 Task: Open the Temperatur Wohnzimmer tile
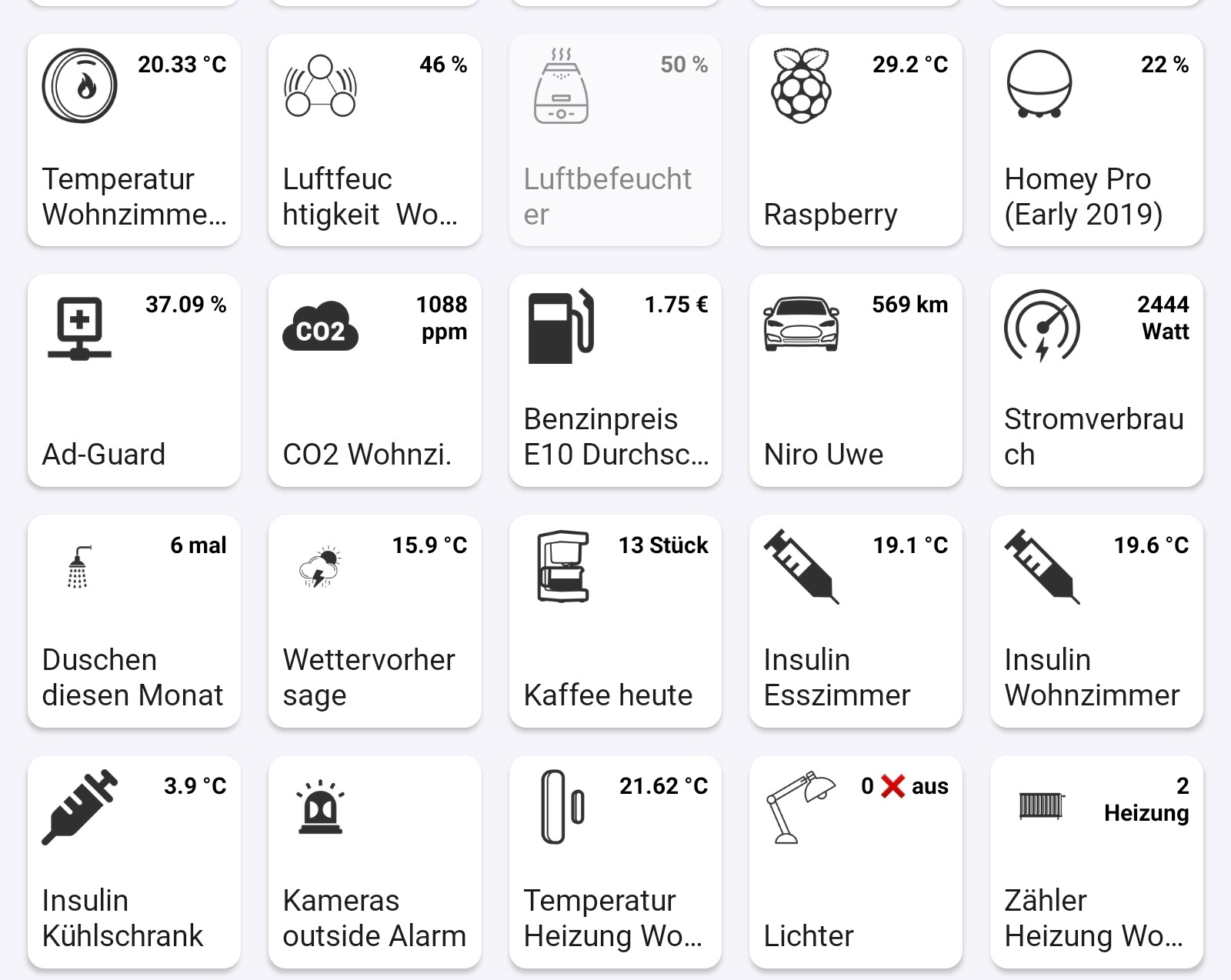coord(134,140)
